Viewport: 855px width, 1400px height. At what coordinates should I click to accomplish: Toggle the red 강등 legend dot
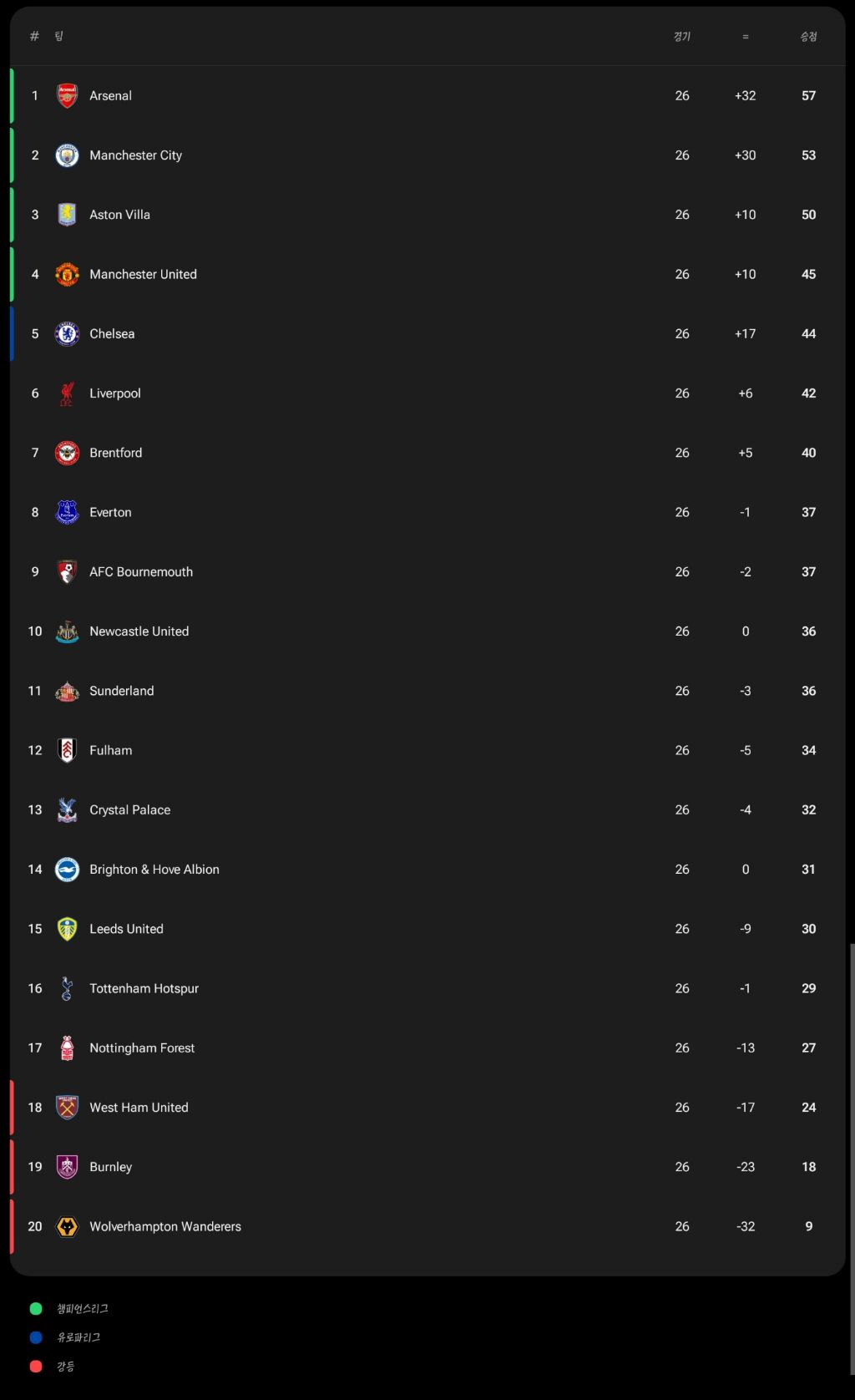34,1366
